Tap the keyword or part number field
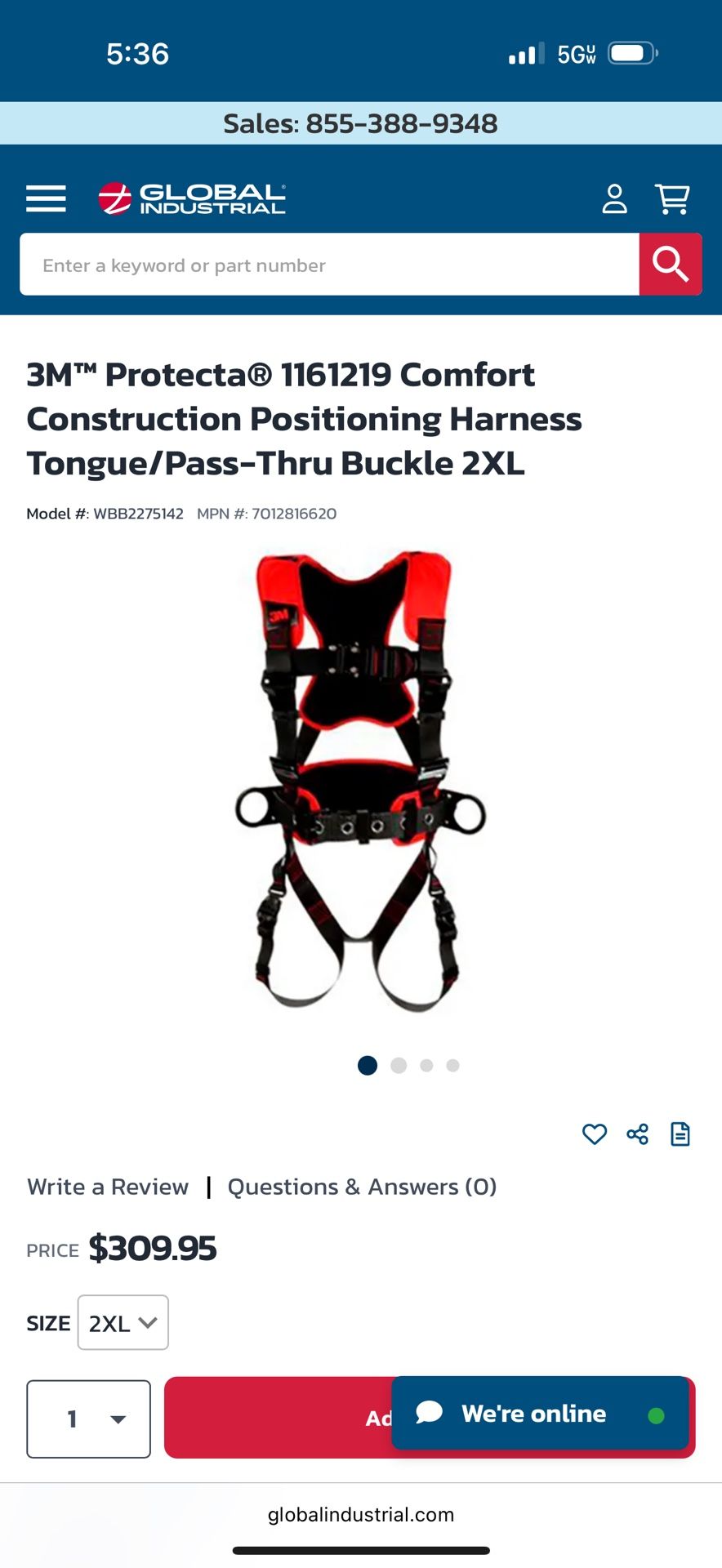 coord(329,265)
